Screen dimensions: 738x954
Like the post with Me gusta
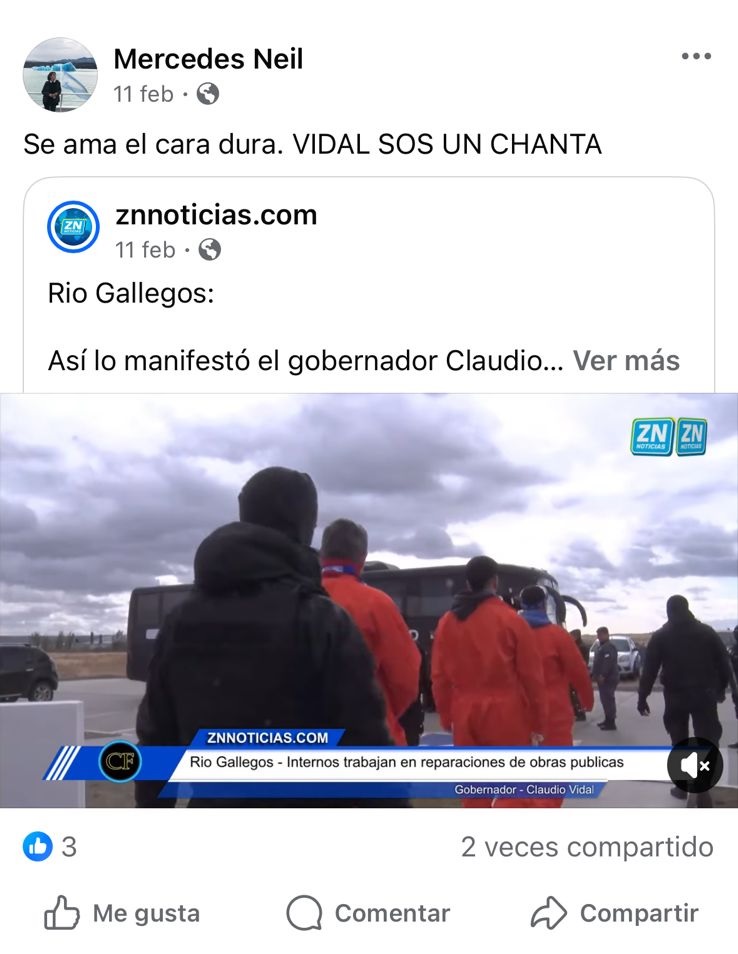pyautogui.click(x=122, y=913)
